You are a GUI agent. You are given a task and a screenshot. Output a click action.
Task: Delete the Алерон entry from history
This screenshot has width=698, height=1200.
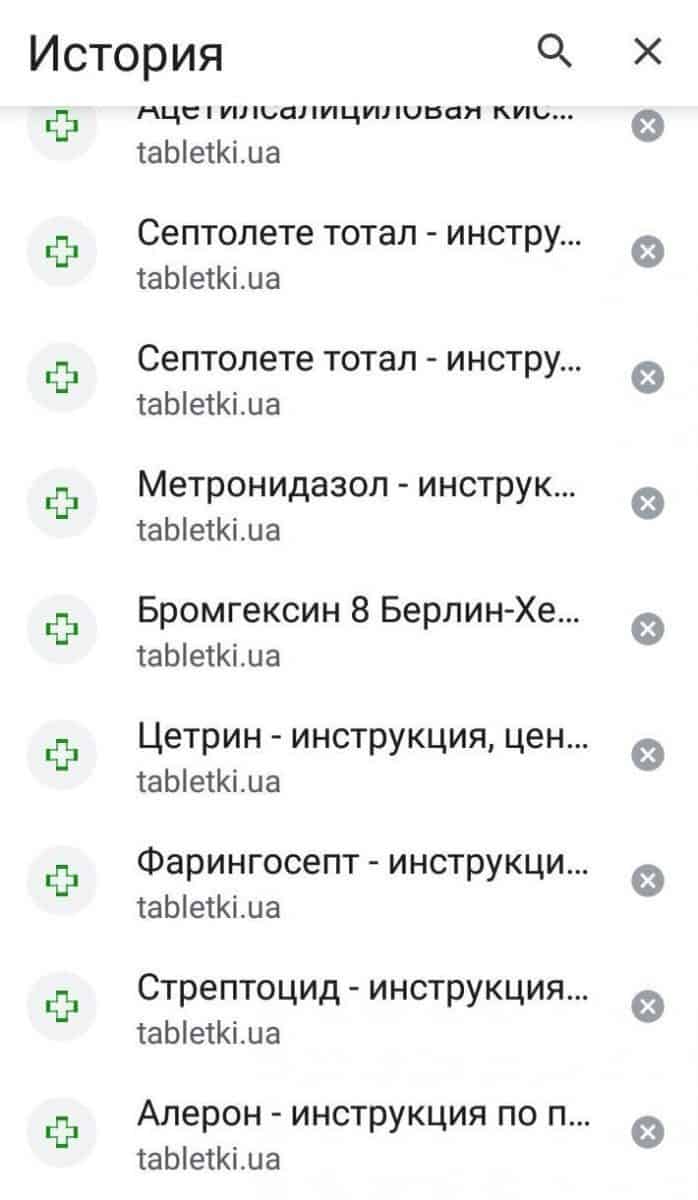[648, 1132]
